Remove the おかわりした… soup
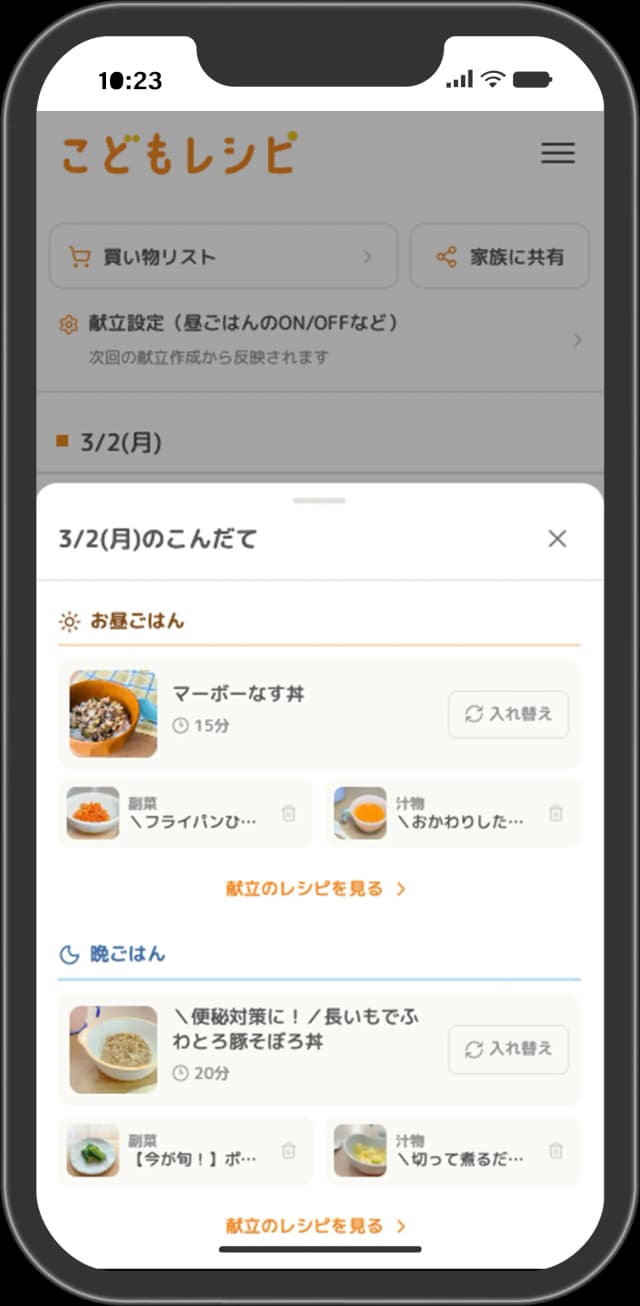Image resolution: width=640 pixels, height=1306 pixels. tap(556, 814)
